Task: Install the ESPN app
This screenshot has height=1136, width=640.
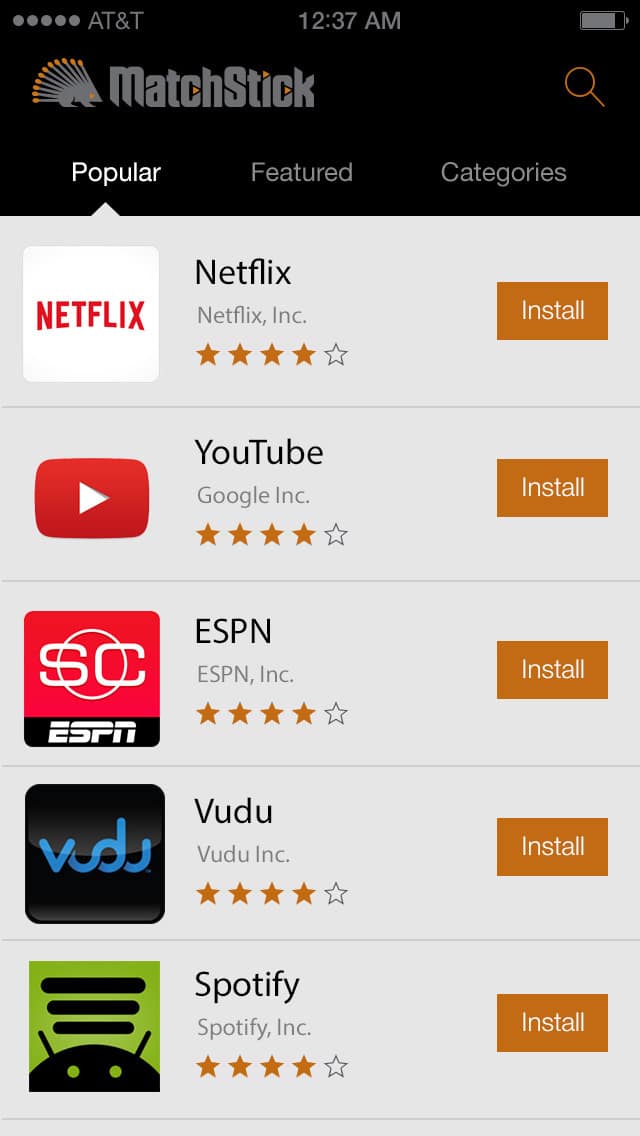Action: (552, 669)
